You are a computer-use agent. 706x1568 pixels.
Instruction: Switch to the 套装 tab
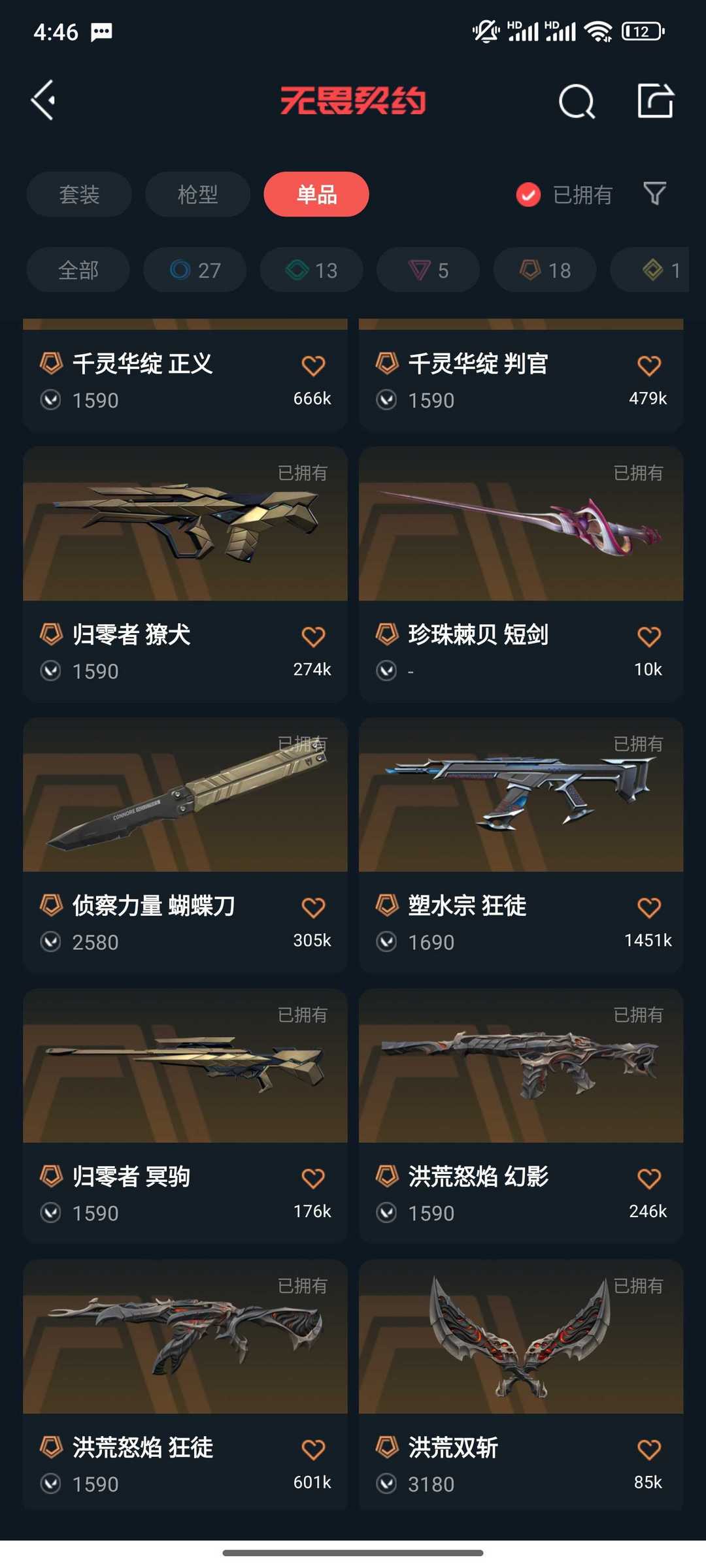79,194
